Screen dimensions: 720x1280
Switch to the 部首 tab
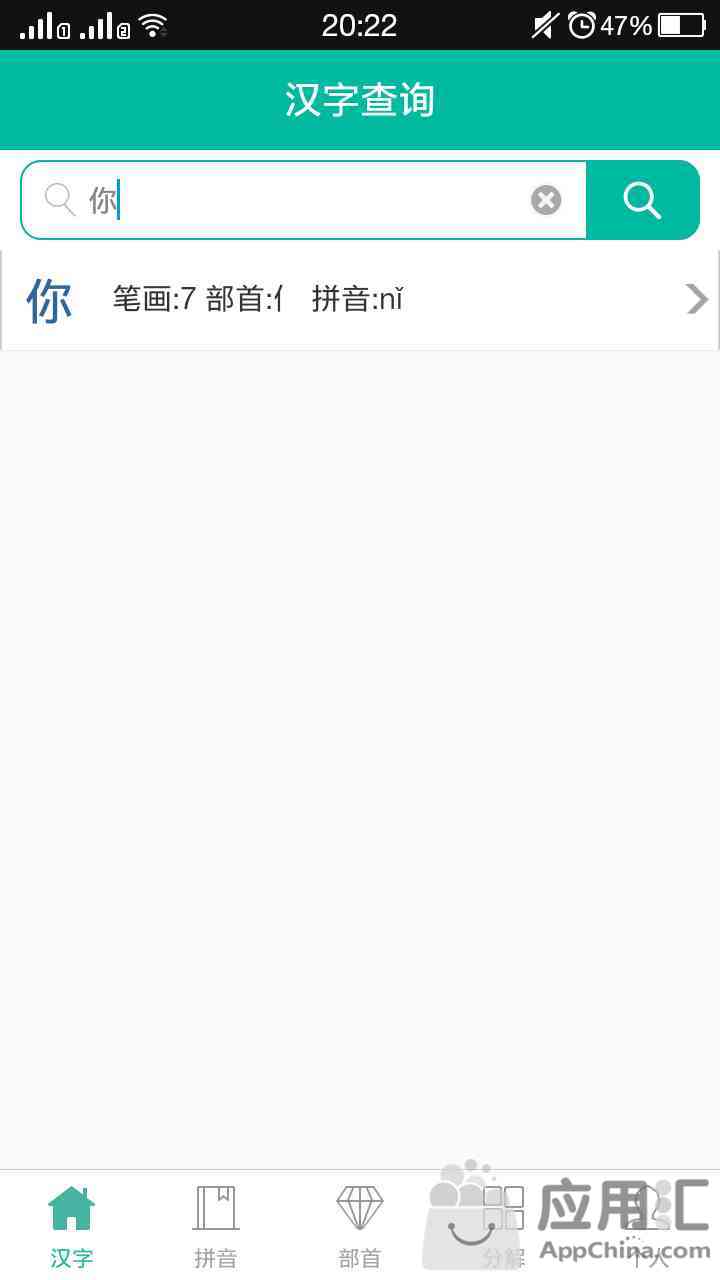(360, 1226)
